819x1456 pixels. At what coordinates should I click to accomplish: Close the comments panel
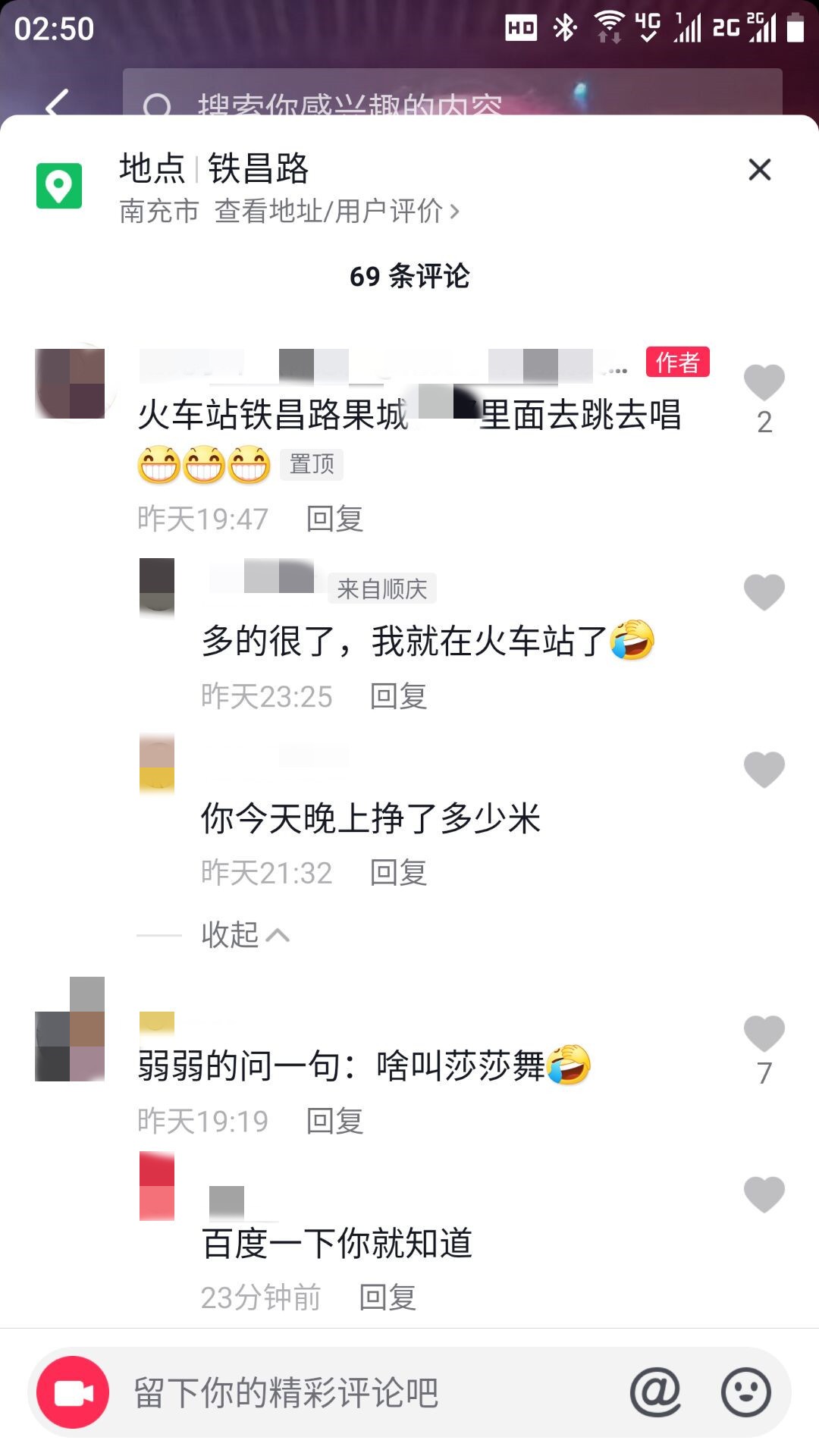click(x=759, y=170)
